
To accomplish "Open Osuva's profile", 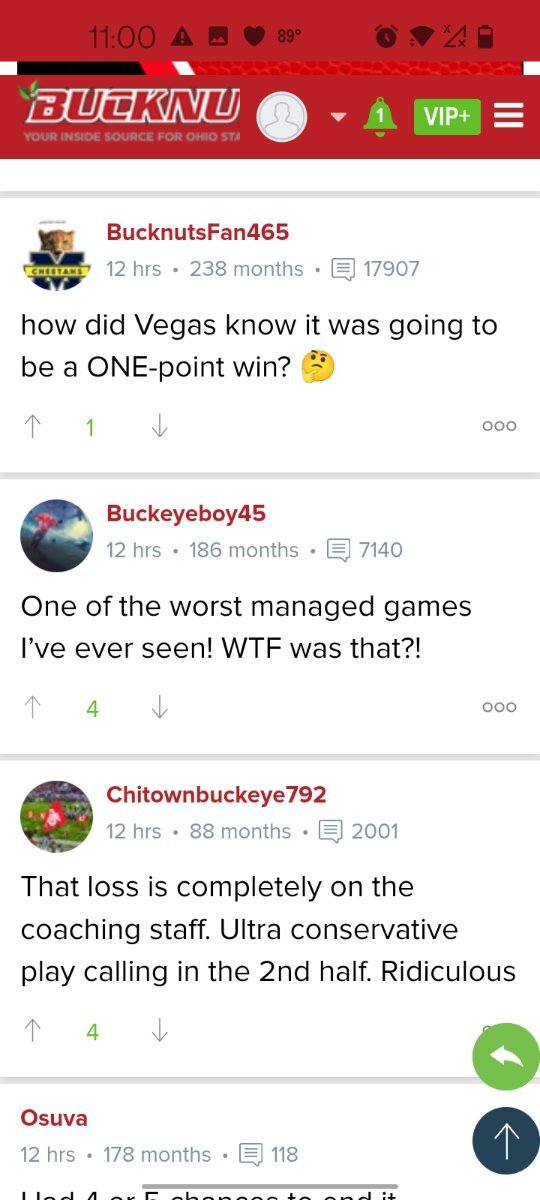I will 54,1117.
